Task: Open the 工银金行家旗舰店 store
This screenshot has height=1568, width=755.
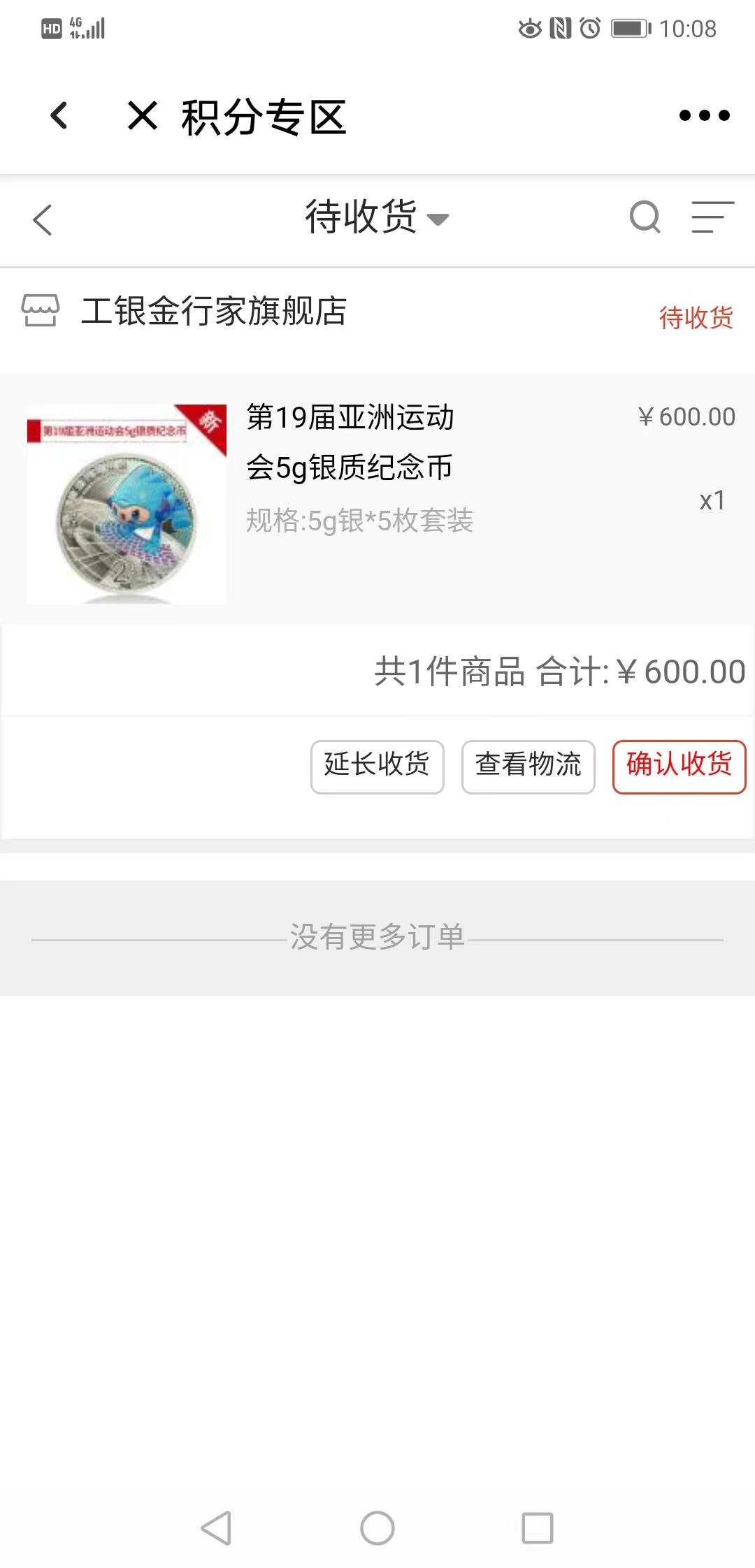Action: point(214,311)
